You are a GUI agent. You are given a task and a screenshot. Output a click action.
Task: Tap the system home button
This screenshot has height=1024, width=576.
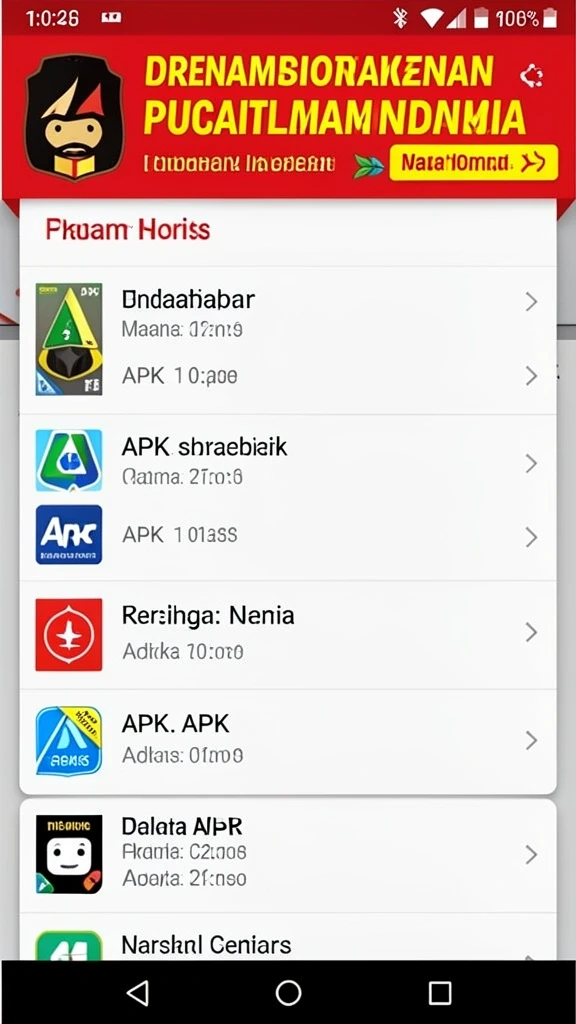288,993
